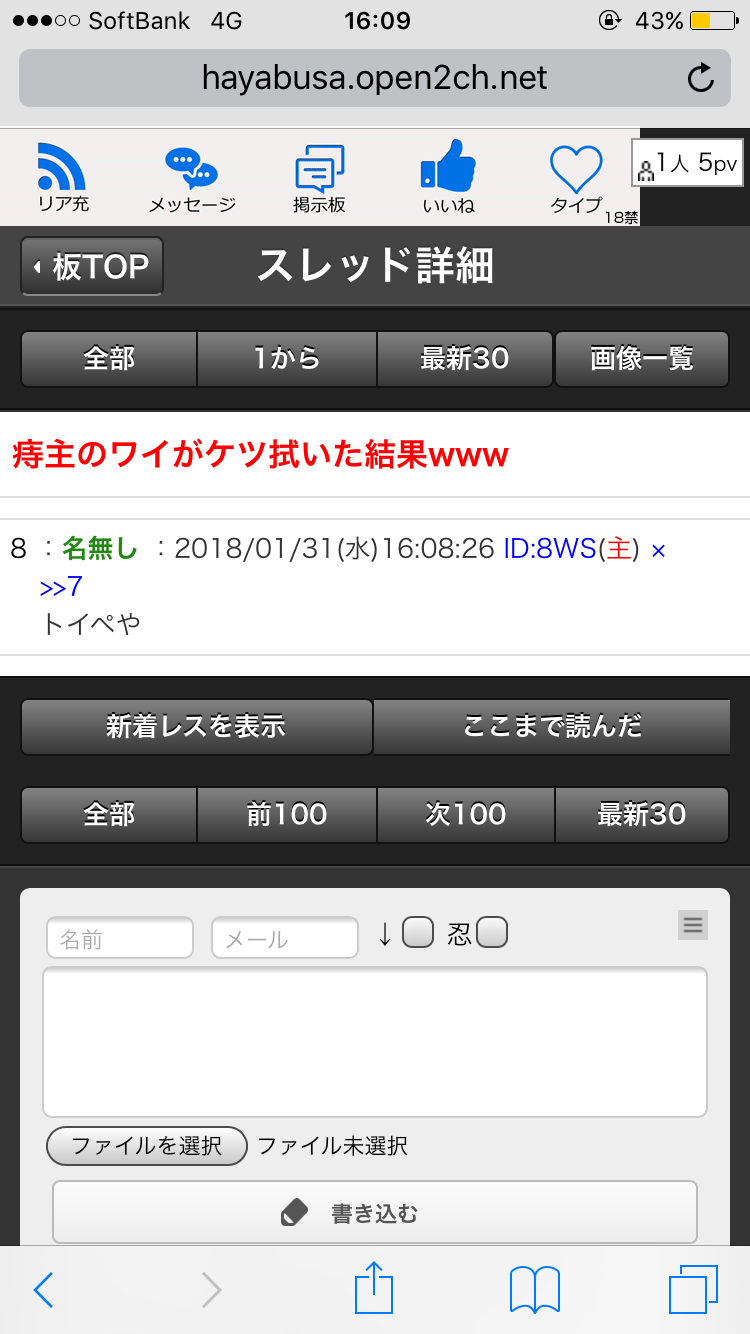Reload the page in the address bar
Viewport: 750px width, 1334px height.
point(701,78)
